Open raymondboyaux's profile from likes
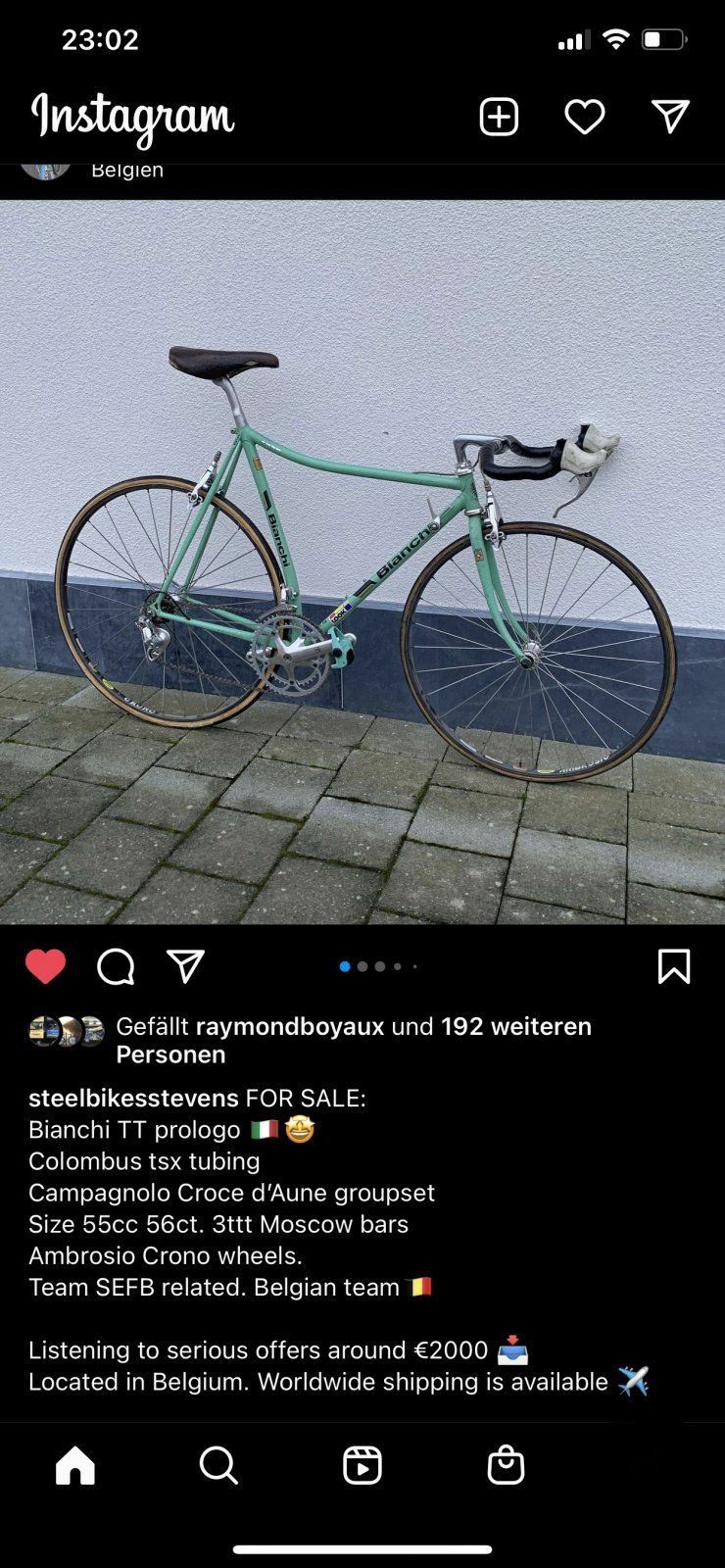 290,1026
